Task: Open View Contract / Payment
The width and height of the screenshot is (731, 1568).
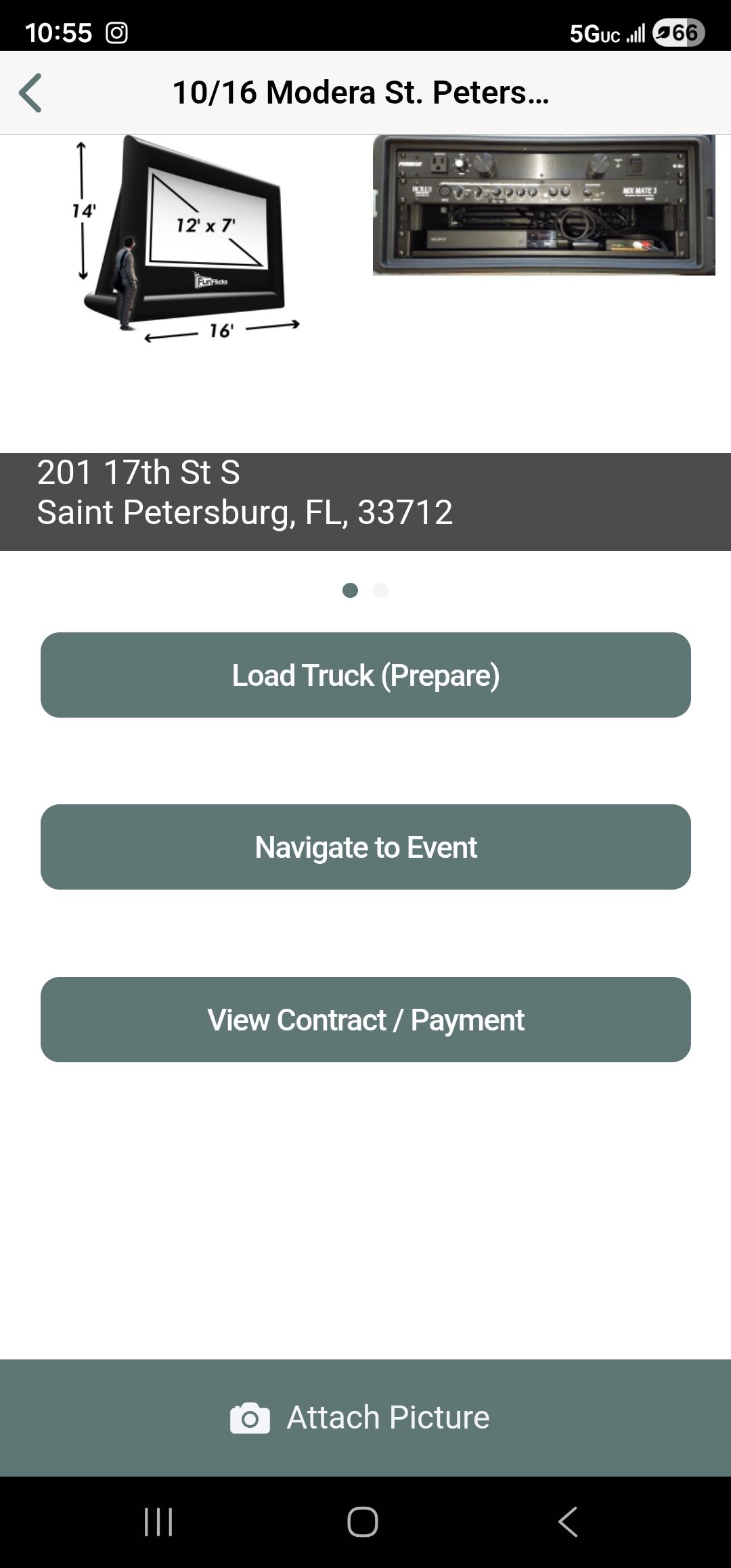Action: pyautogui.click(x=365, y=1020)
